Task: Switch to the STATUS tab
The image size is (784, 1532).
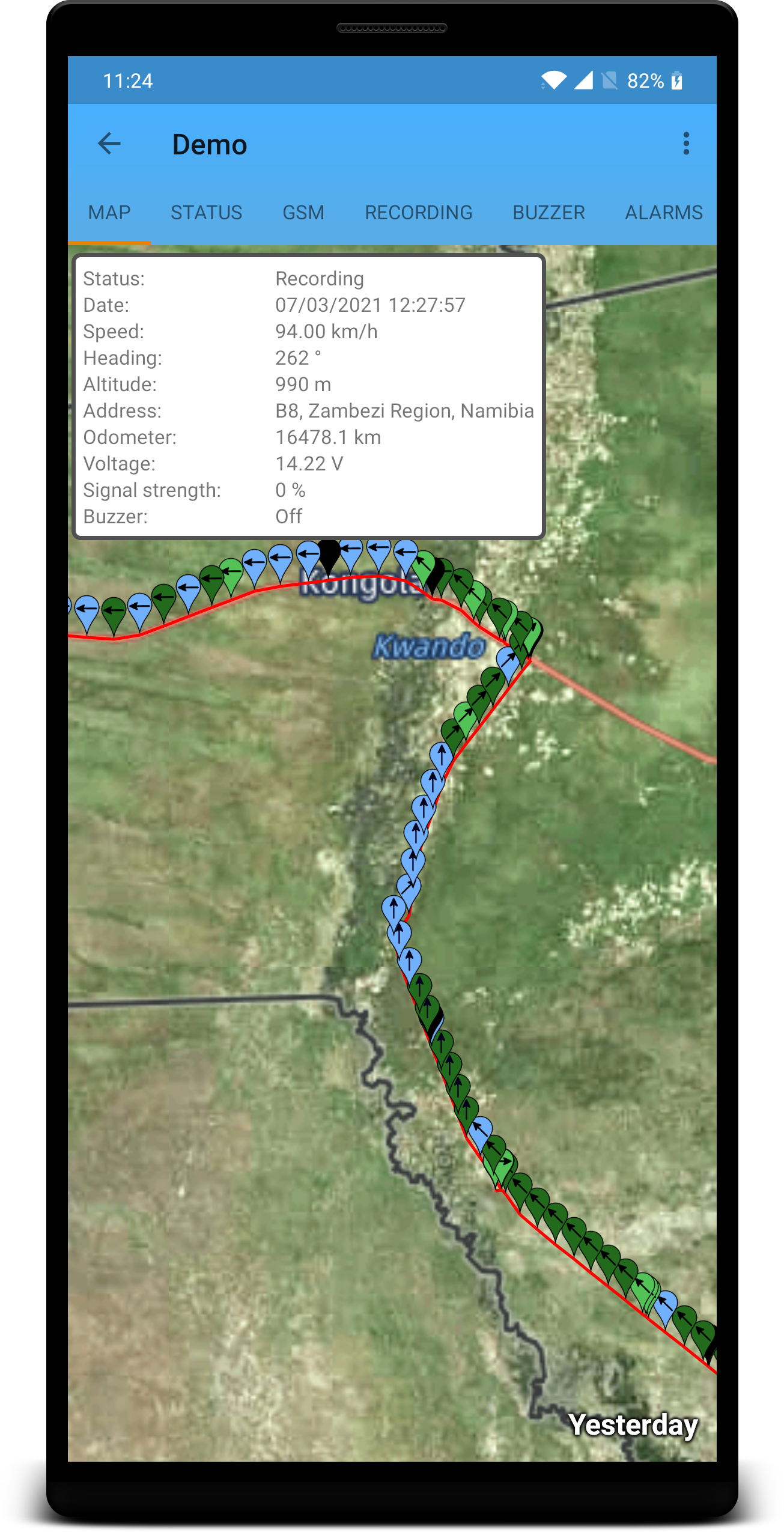Action: [x=206, y=213]
